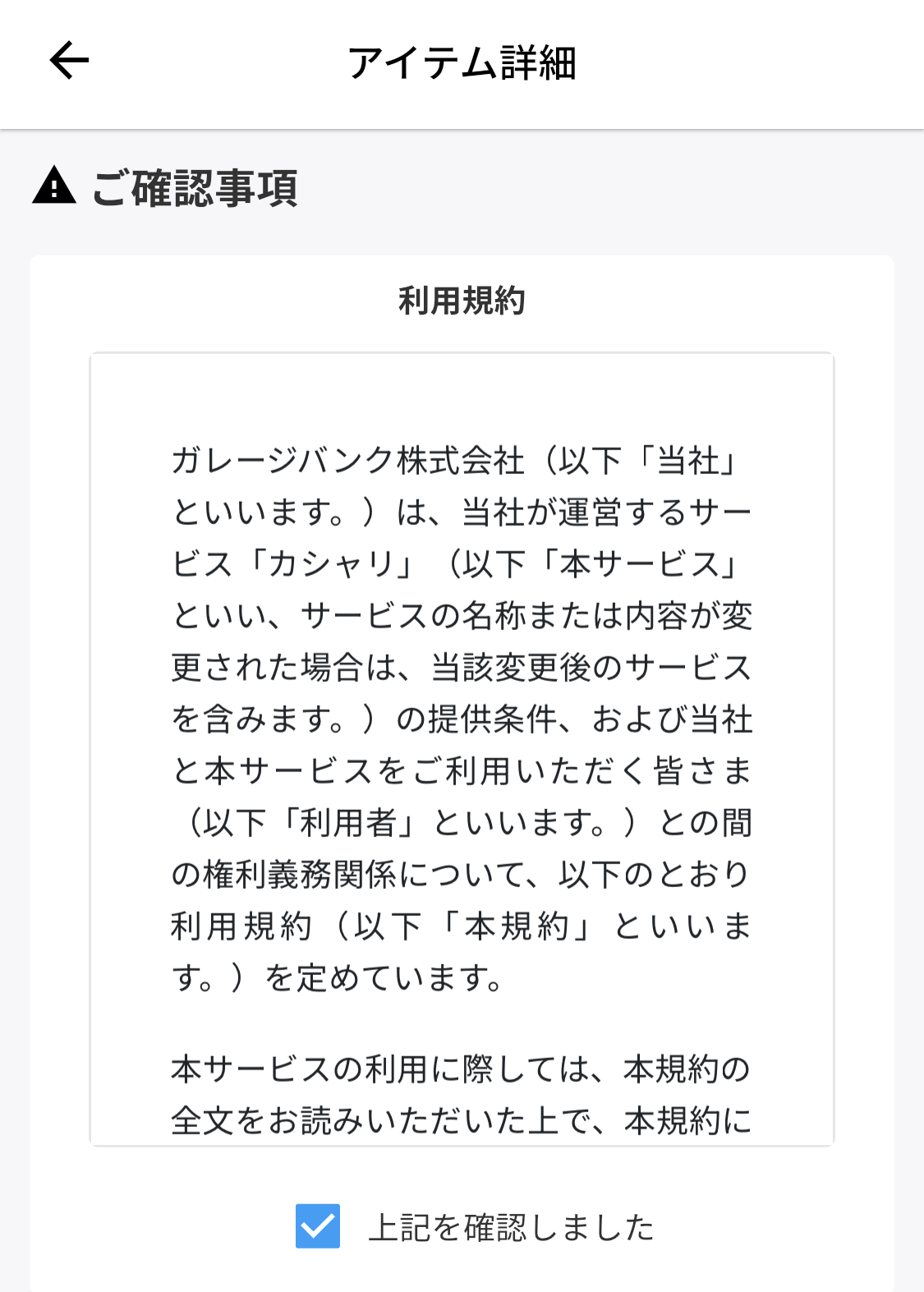This screenshot has height=1292, width=924.
Task: Uncheck the 上記を確認しました checkbox
Action: coord(318,1226)
